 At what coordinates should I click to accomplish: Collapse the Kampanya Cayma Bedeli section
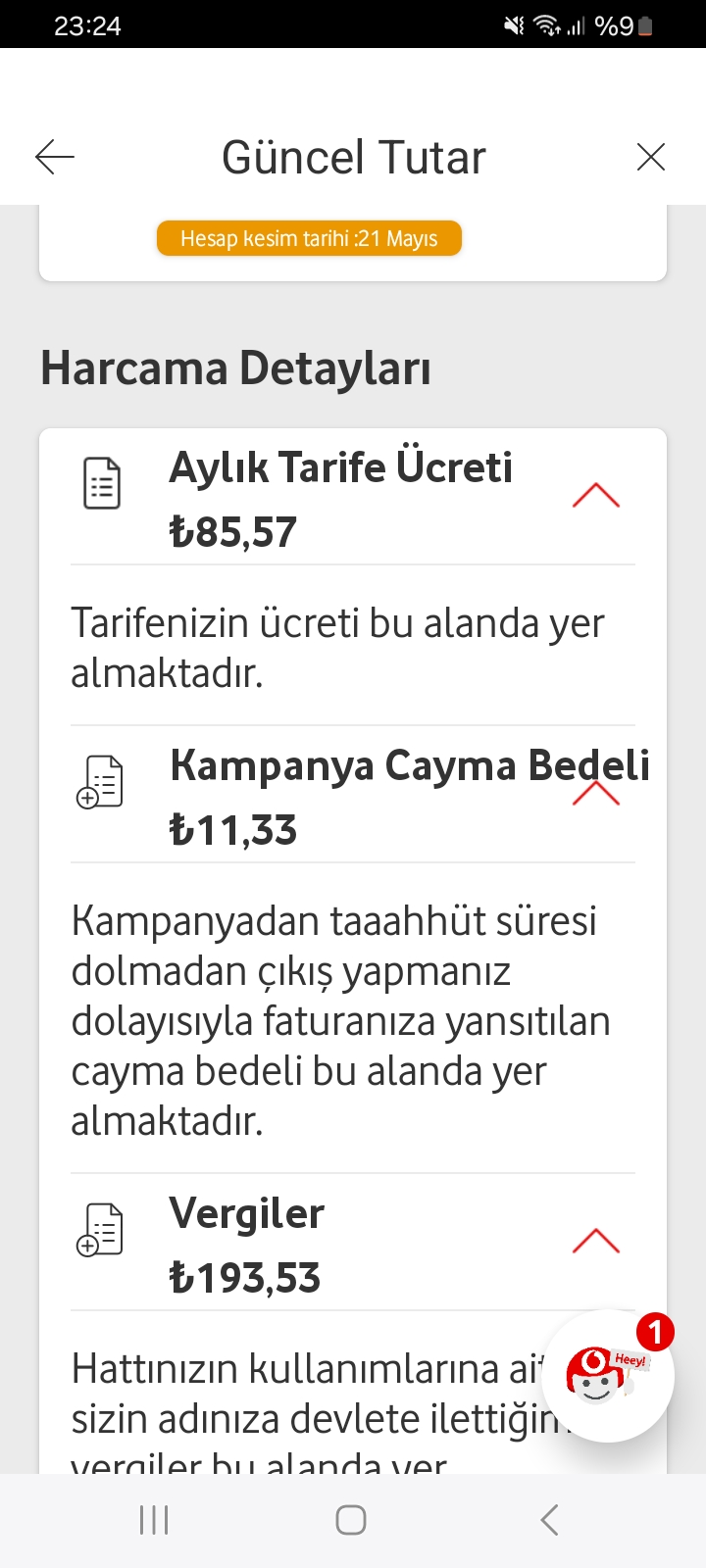[x=596, y=793]
